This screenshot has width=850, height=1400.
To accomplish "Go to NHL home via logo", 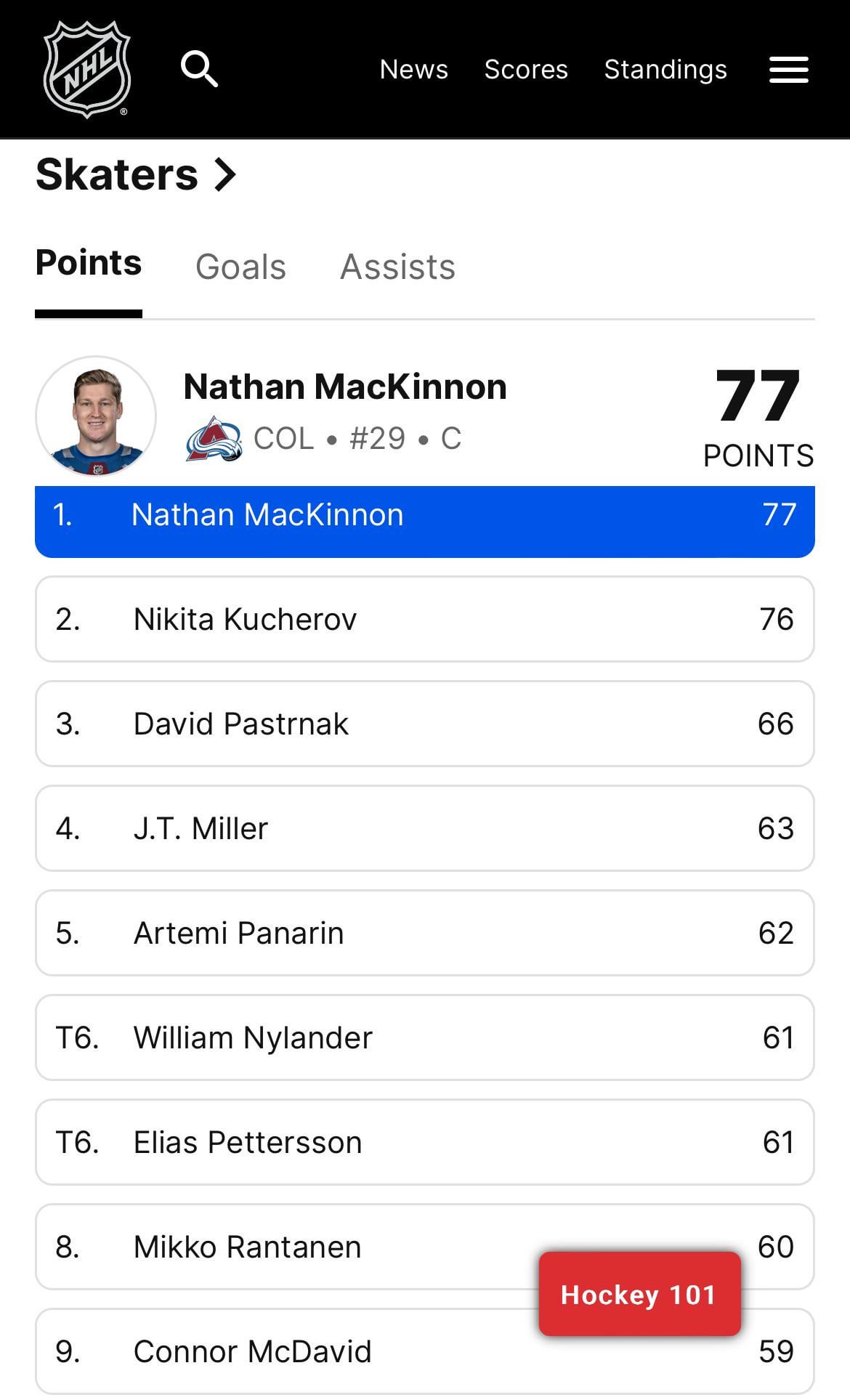I will [x=87, y=70].
